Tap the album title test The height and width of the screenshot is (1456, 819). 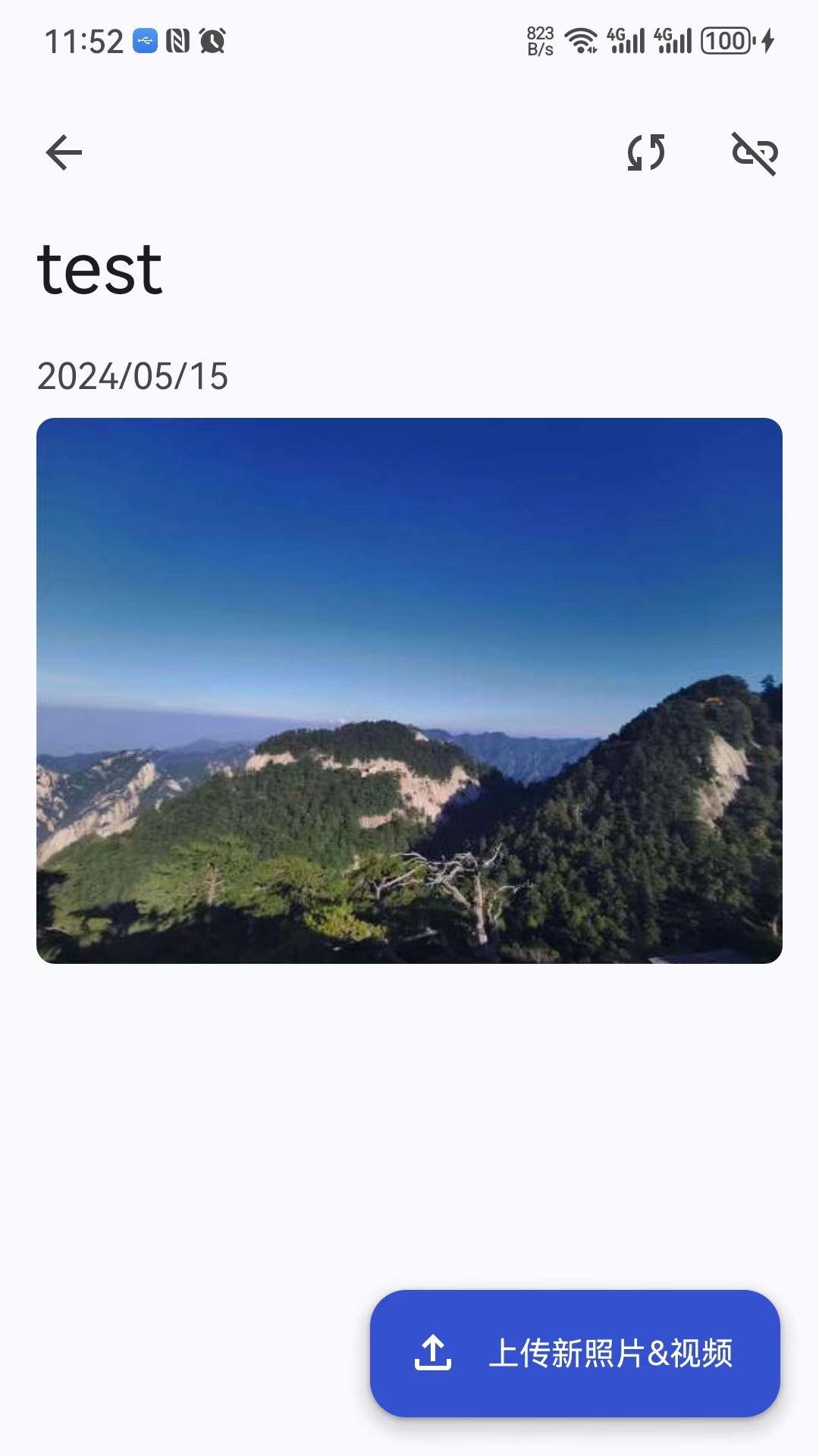coord(100,271)
